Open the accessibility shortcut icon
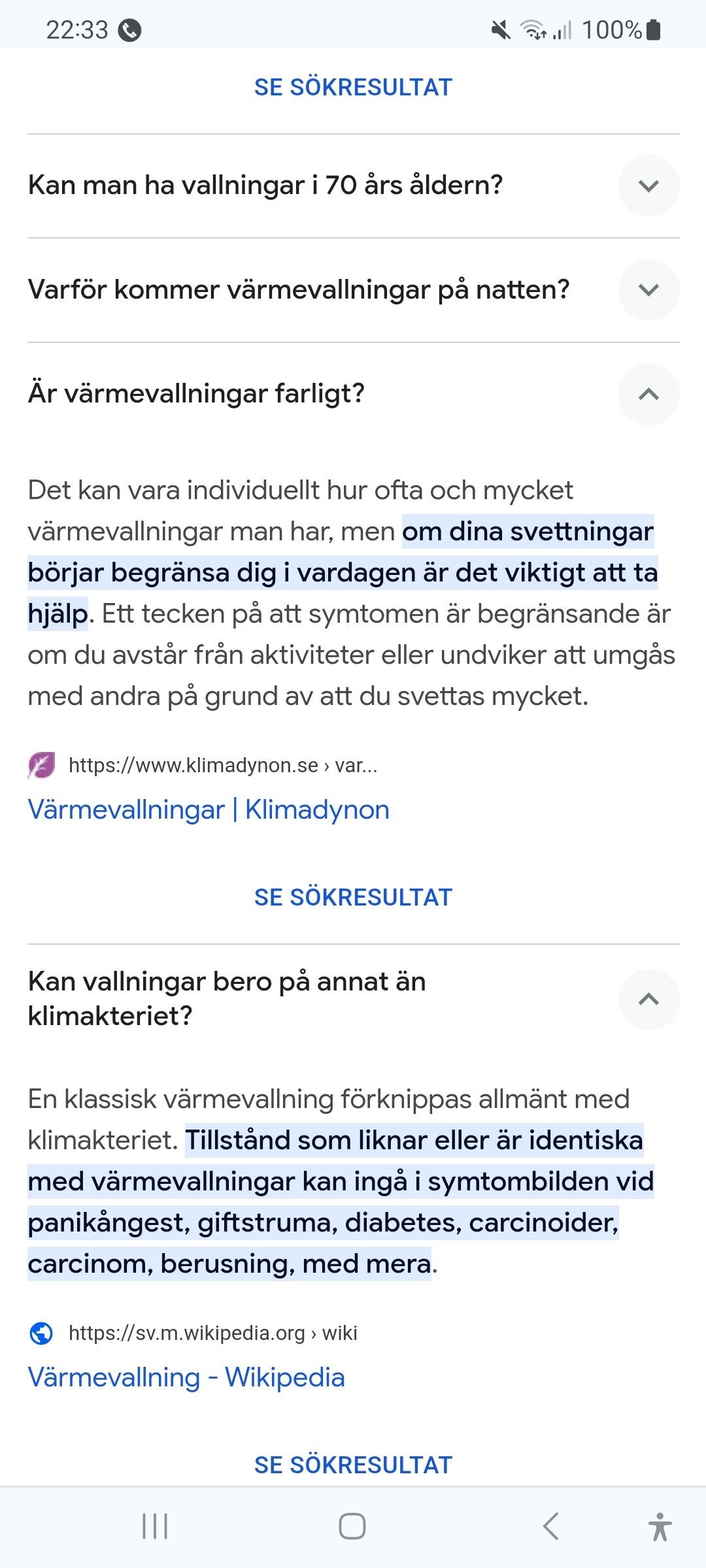706x1568 pixels. coord(660,1526)
